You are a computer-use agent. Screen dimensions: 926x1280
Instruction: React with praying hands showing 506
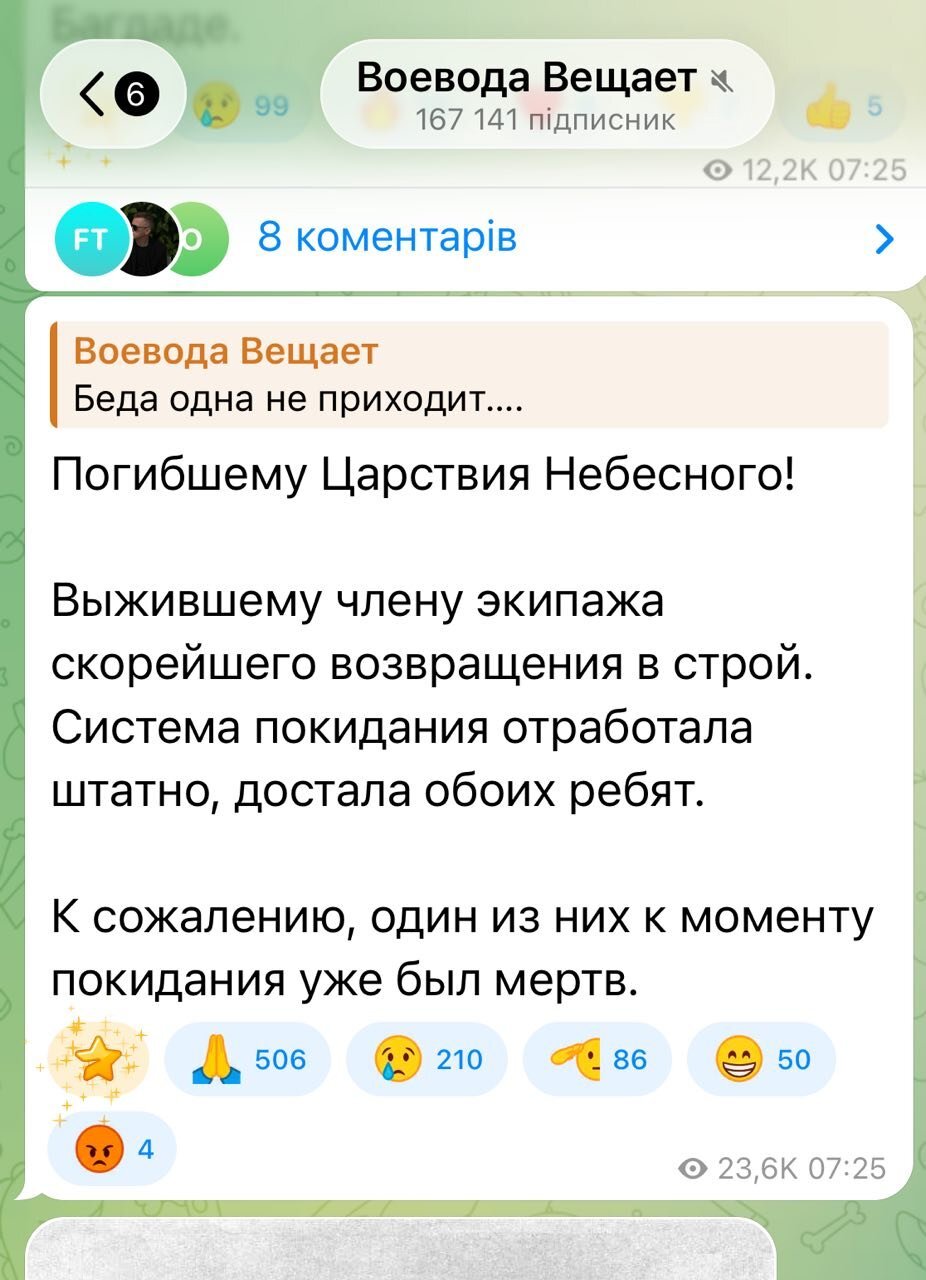tap(246, 1059)
